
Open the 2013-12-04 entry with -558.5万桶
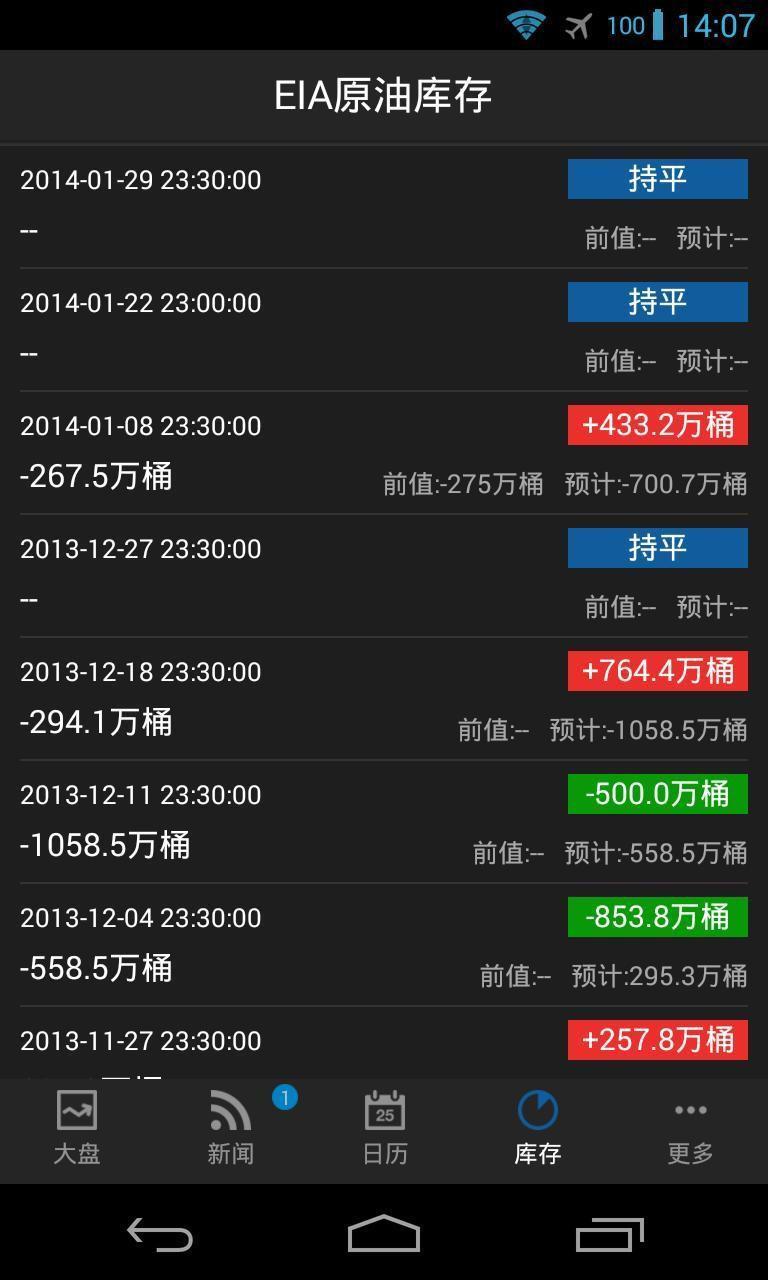point(384,945)
